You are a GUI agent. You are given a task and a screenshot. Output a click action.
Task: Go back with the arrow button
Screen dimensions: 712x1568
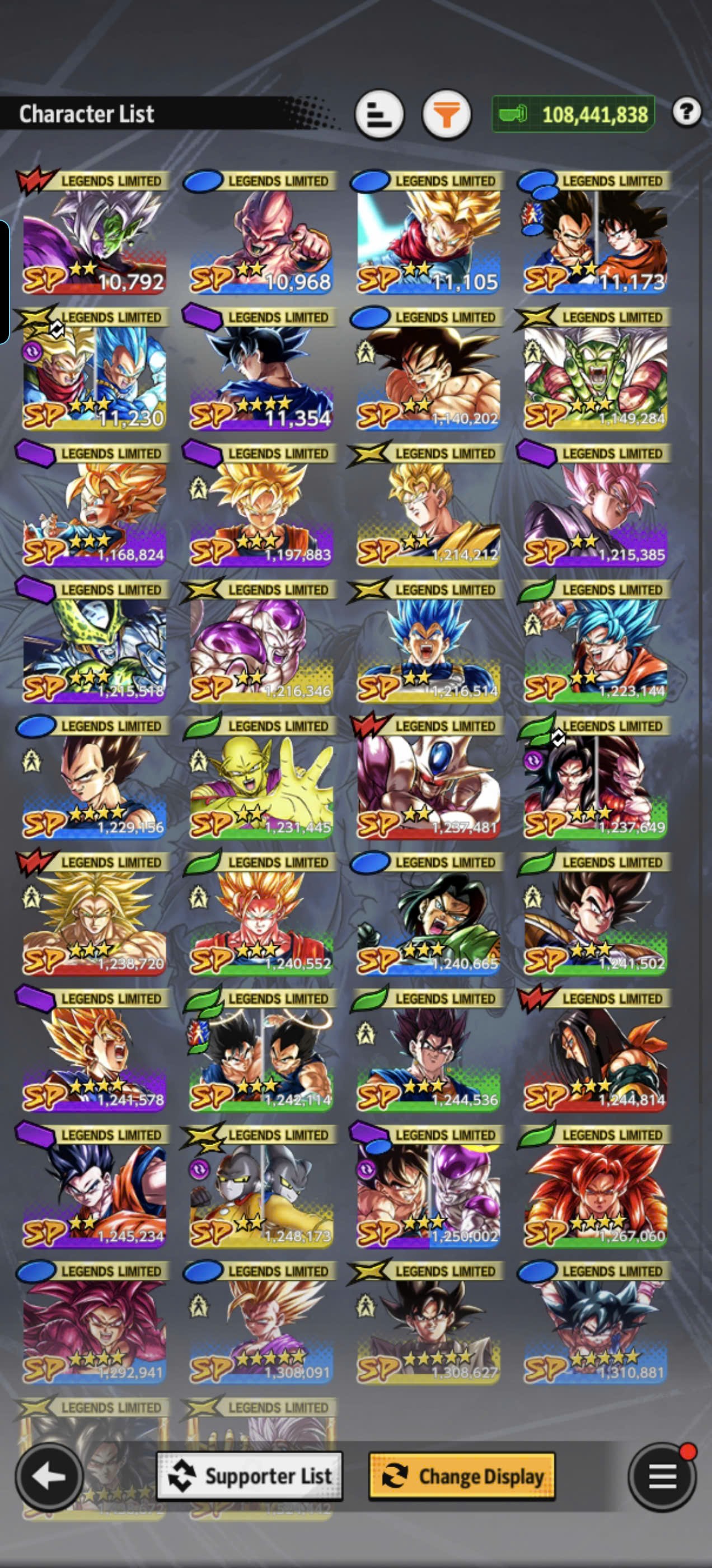click(x=49, y=1476)
